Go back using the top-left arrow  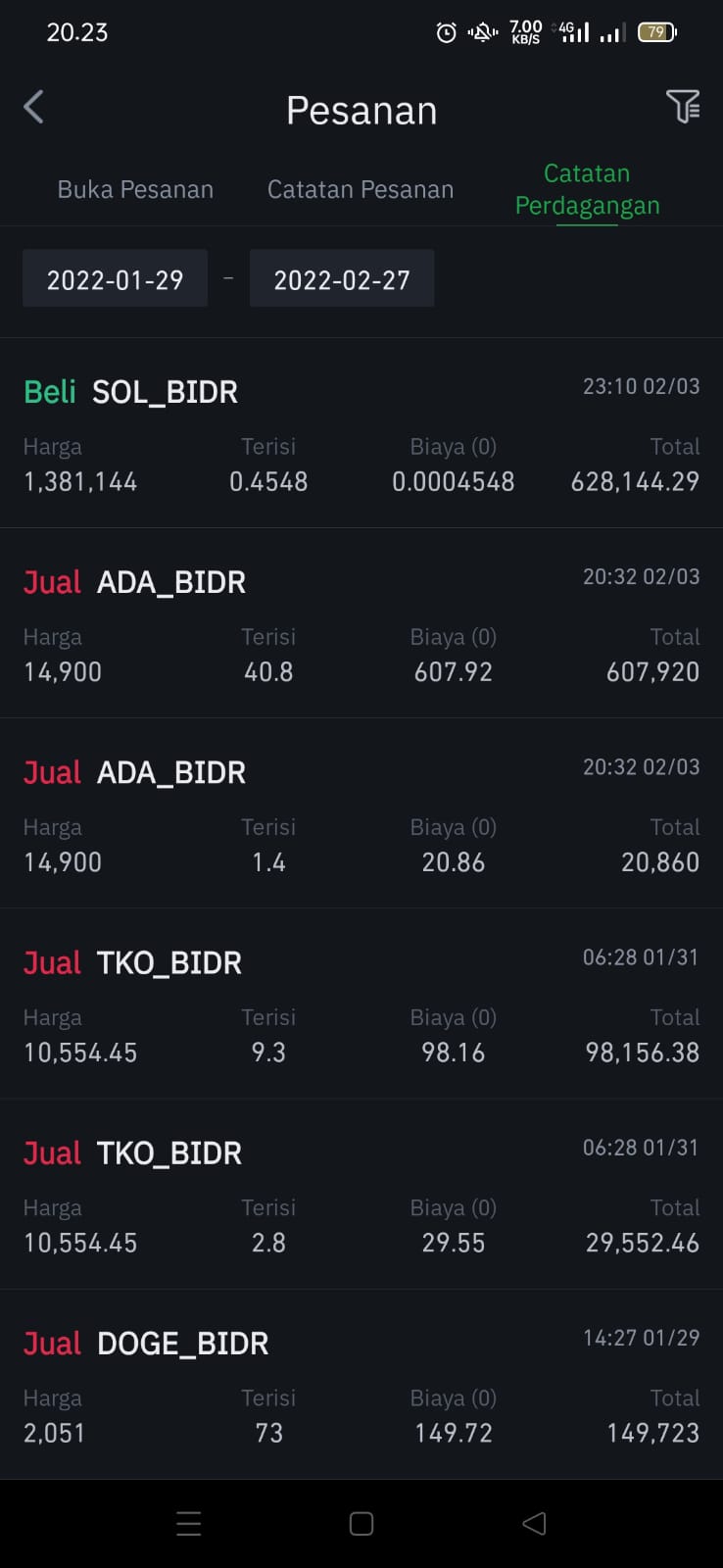point(34,107)
